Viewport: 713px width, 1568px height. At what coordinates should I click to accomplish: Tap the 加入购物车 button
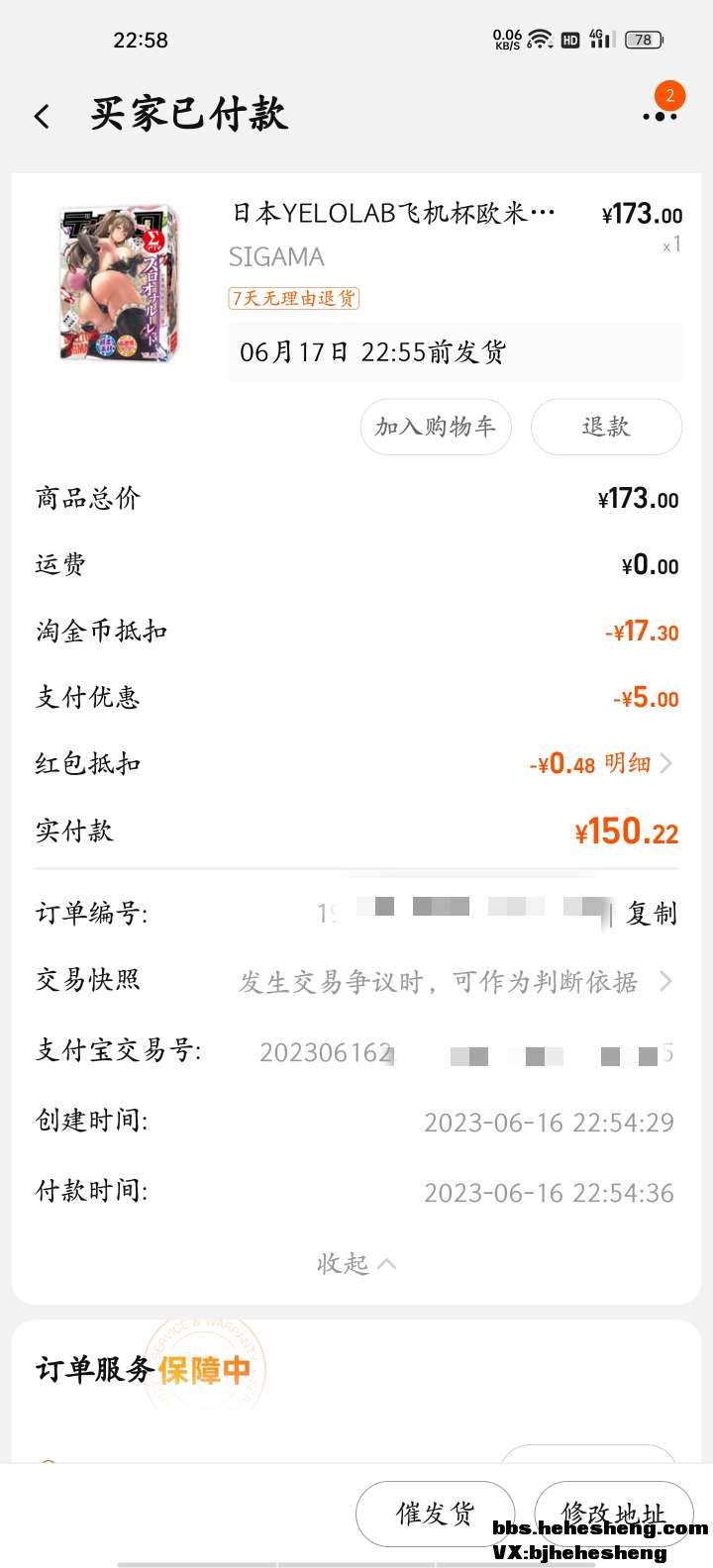pyautogui.click(x=435, y=427)
